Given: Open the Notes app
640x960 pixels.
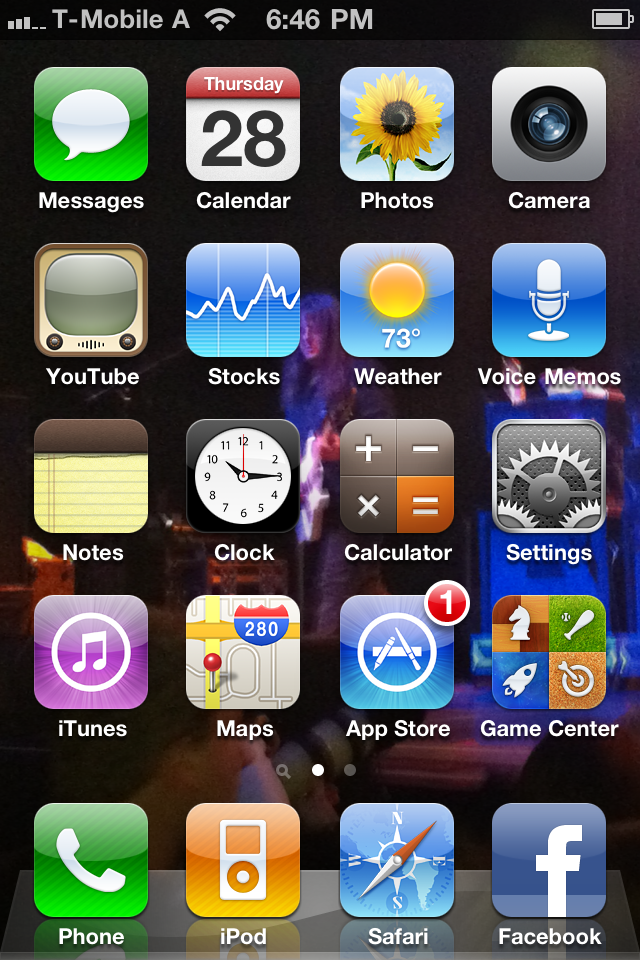Looking at the screenshot, I should pyautogui.click(x=91, y=476).
